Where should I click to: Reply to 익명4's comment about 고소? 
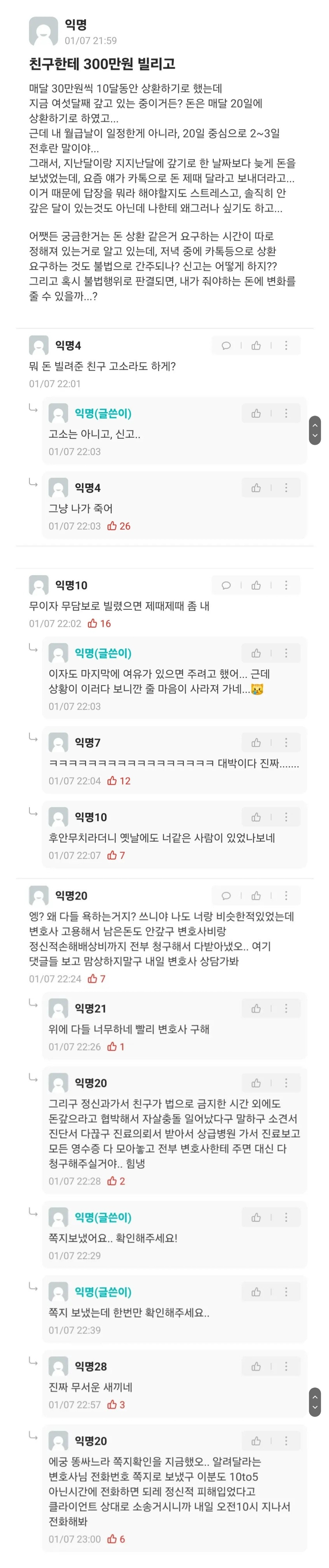pos(226,345)
